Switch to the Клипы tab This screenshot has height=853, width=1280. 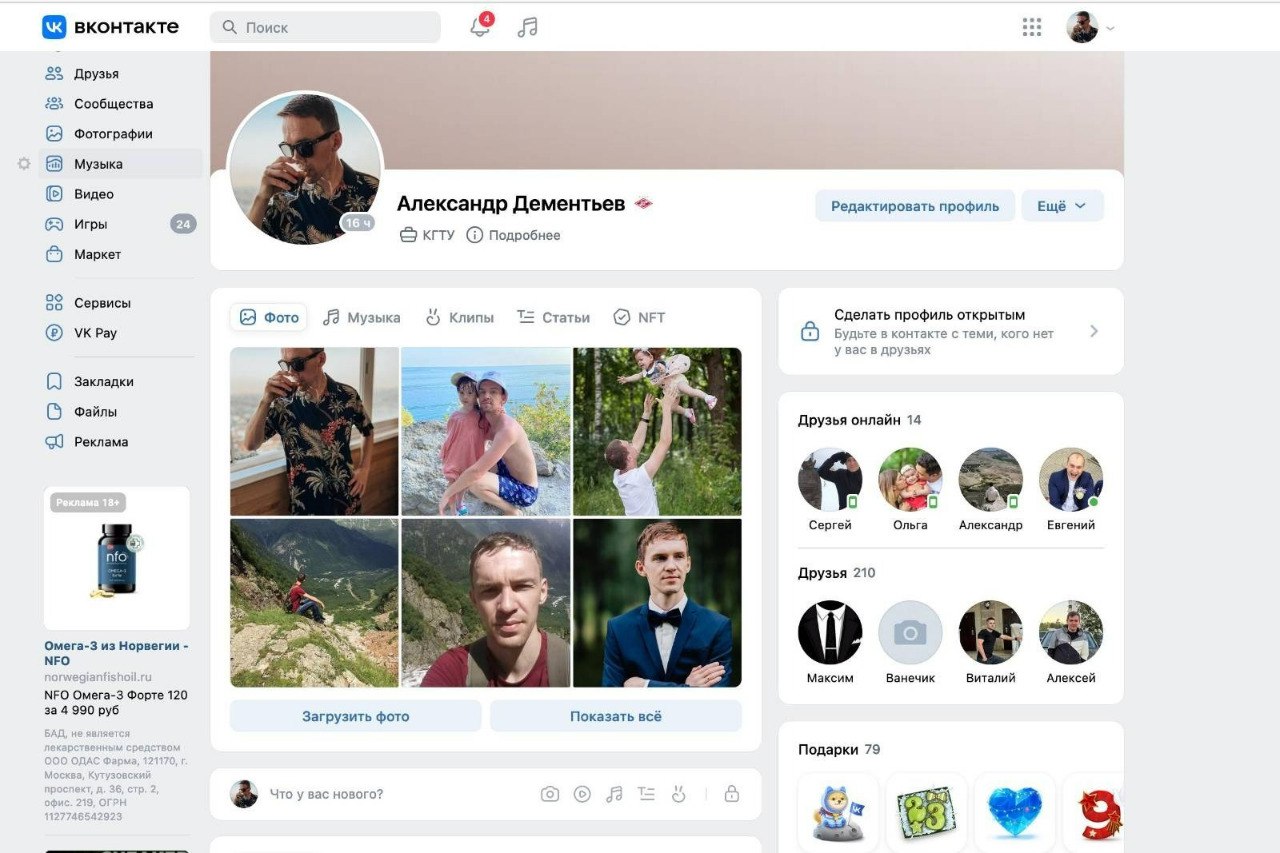[x=460, y=317]
